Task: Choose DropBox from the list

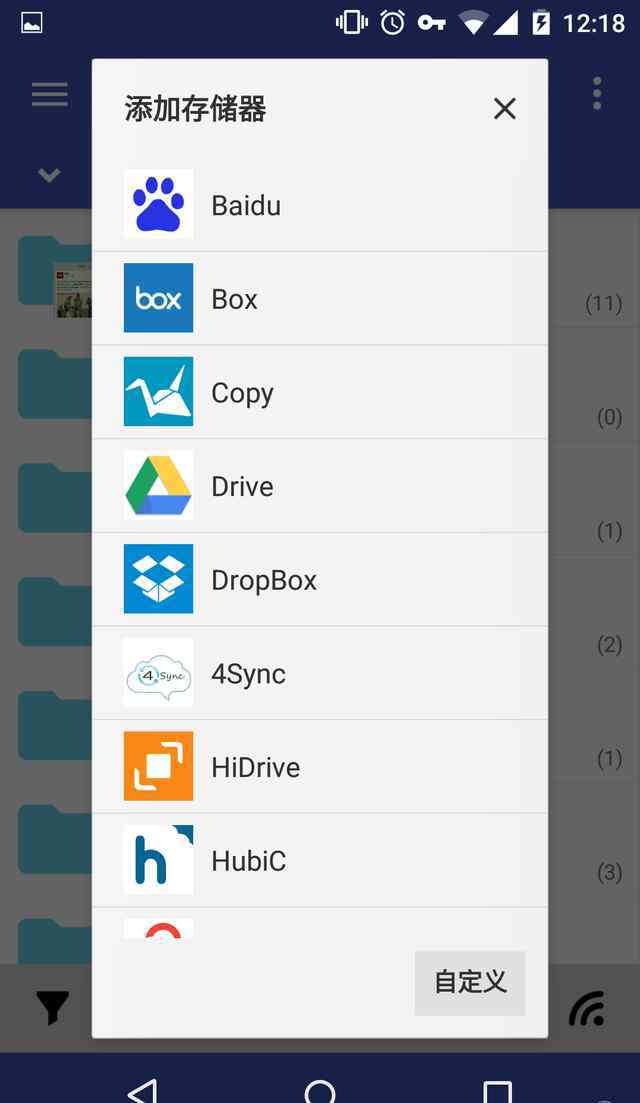Action: 320,579
